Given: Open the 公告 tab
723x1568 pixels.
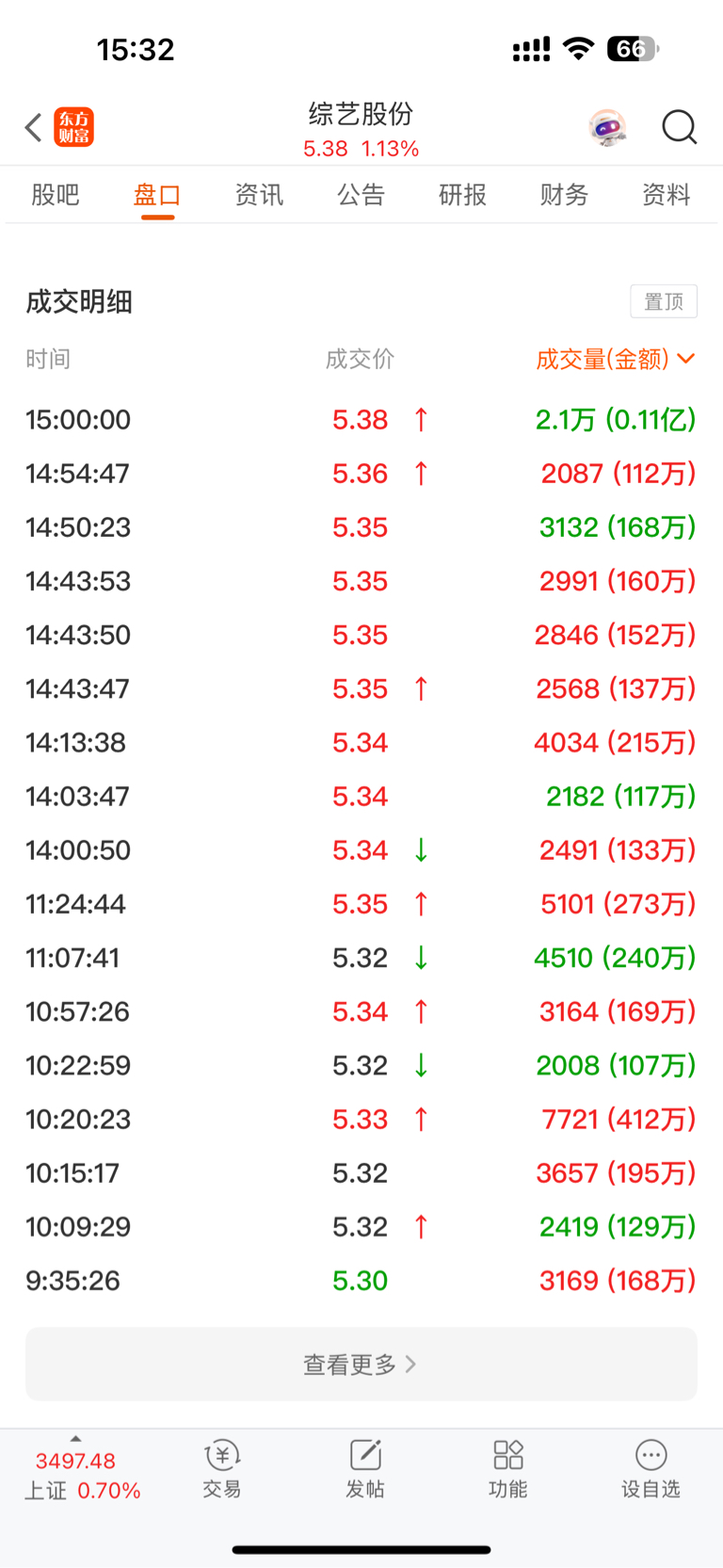Looking at the screenshot, I should tap(361, 195).
